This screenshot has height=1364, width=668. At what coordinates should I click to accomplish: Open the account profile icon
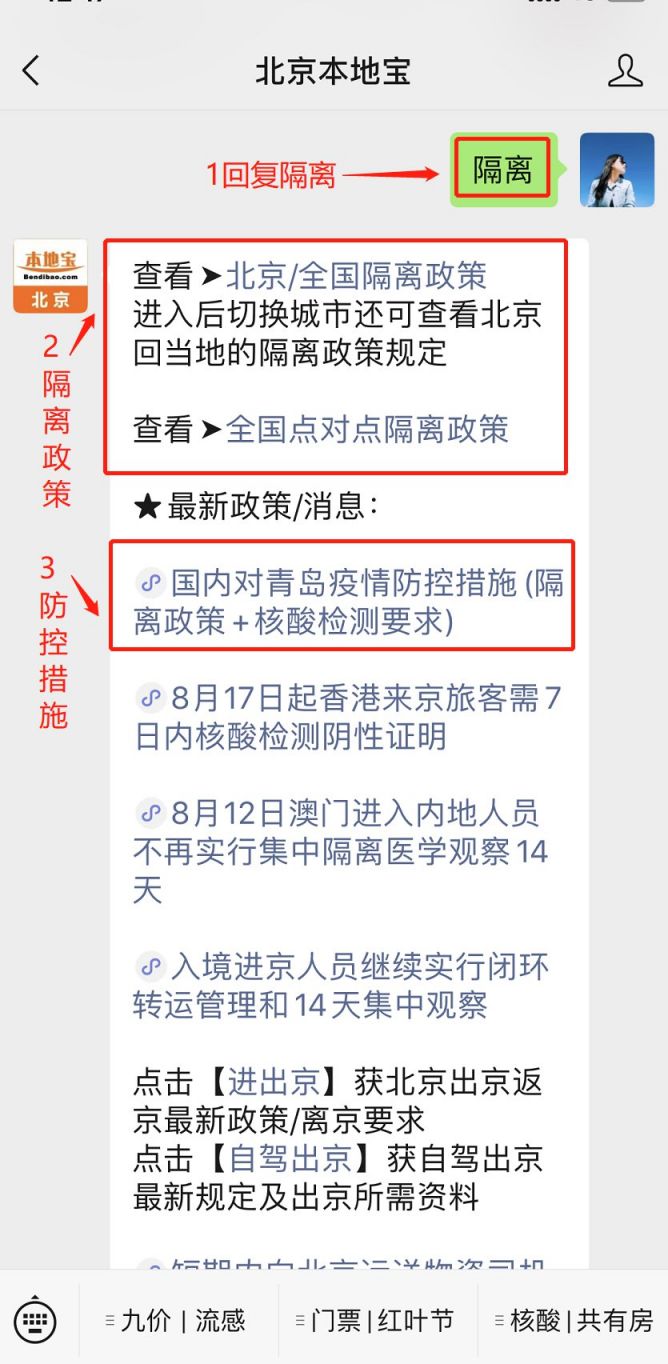point(625,71)
